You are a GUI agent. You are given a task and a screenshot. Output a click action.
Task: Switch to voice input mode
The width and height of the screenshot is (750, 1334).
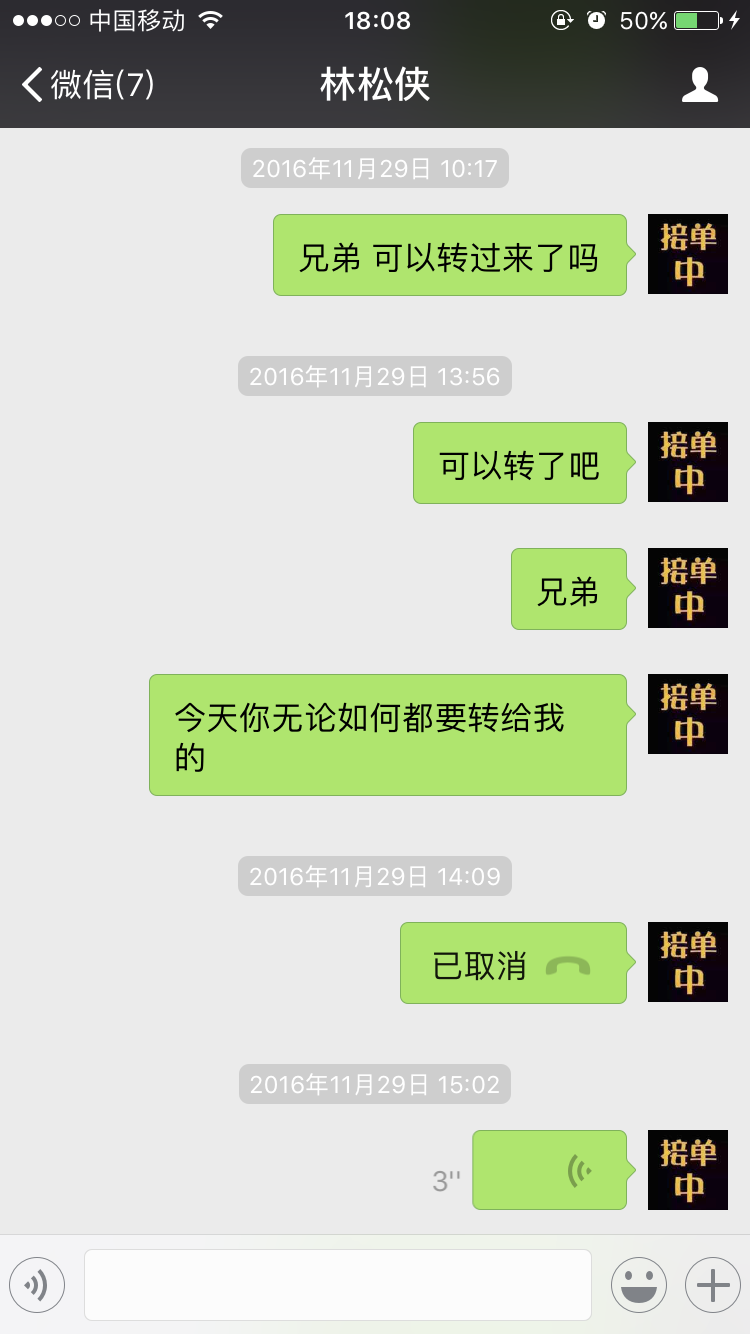37,1285
